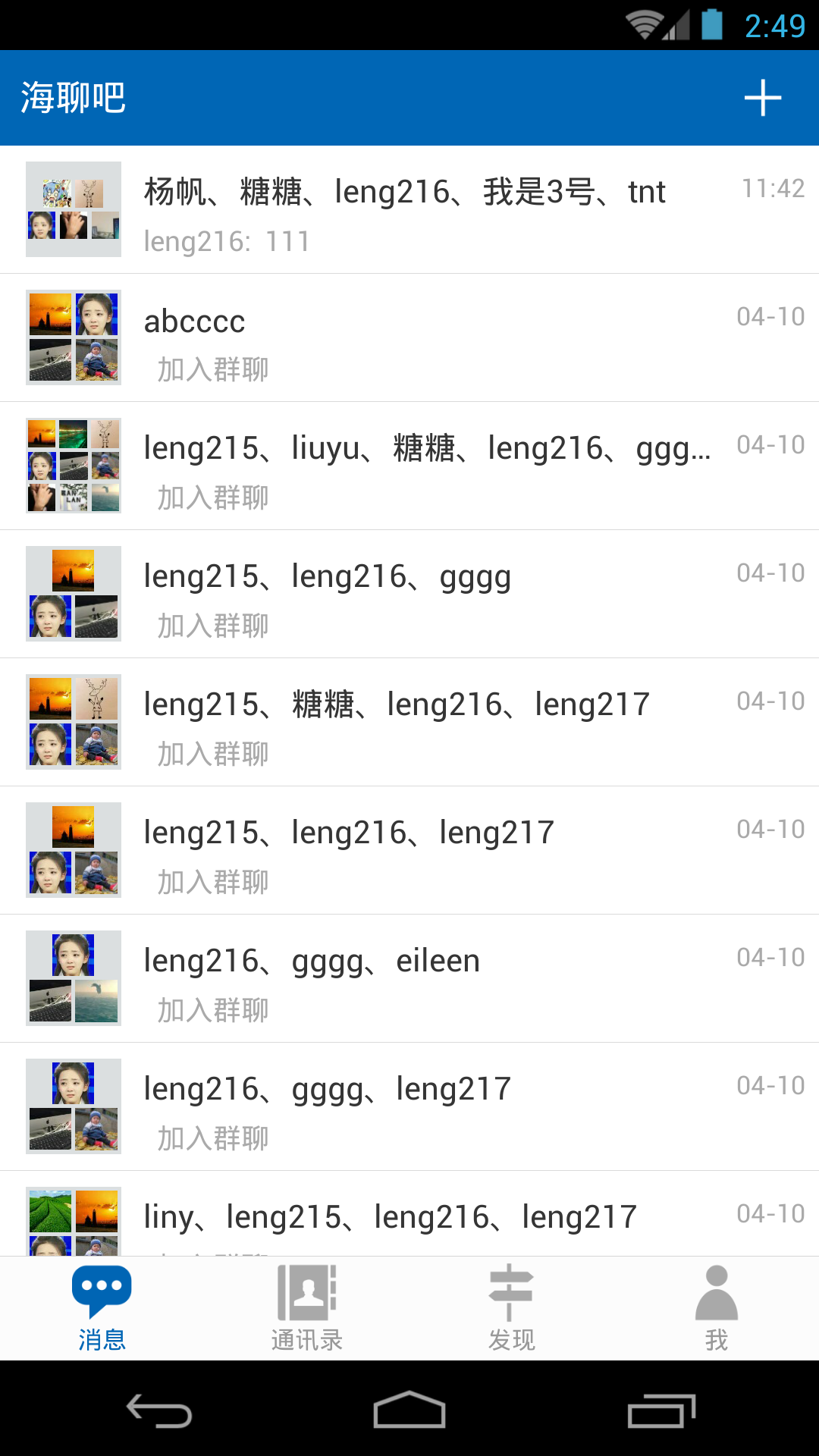Open chat leng215、liuyu、糖糖、leng216
This screenshot has width=819, height=1456.
tap(409, 466)
